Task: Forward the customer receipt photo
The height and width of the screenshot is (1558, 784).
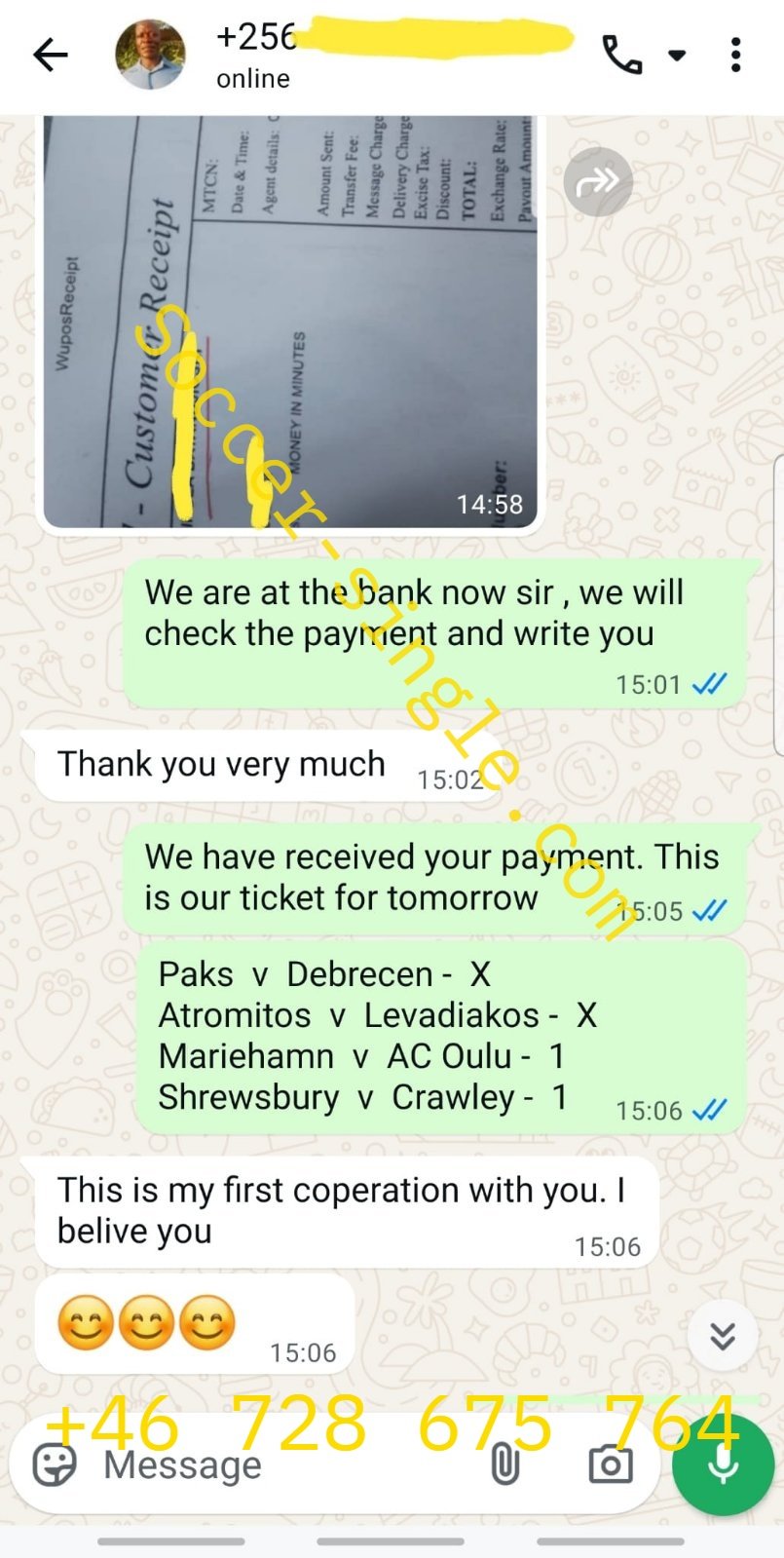Action: tap(598, 182)
